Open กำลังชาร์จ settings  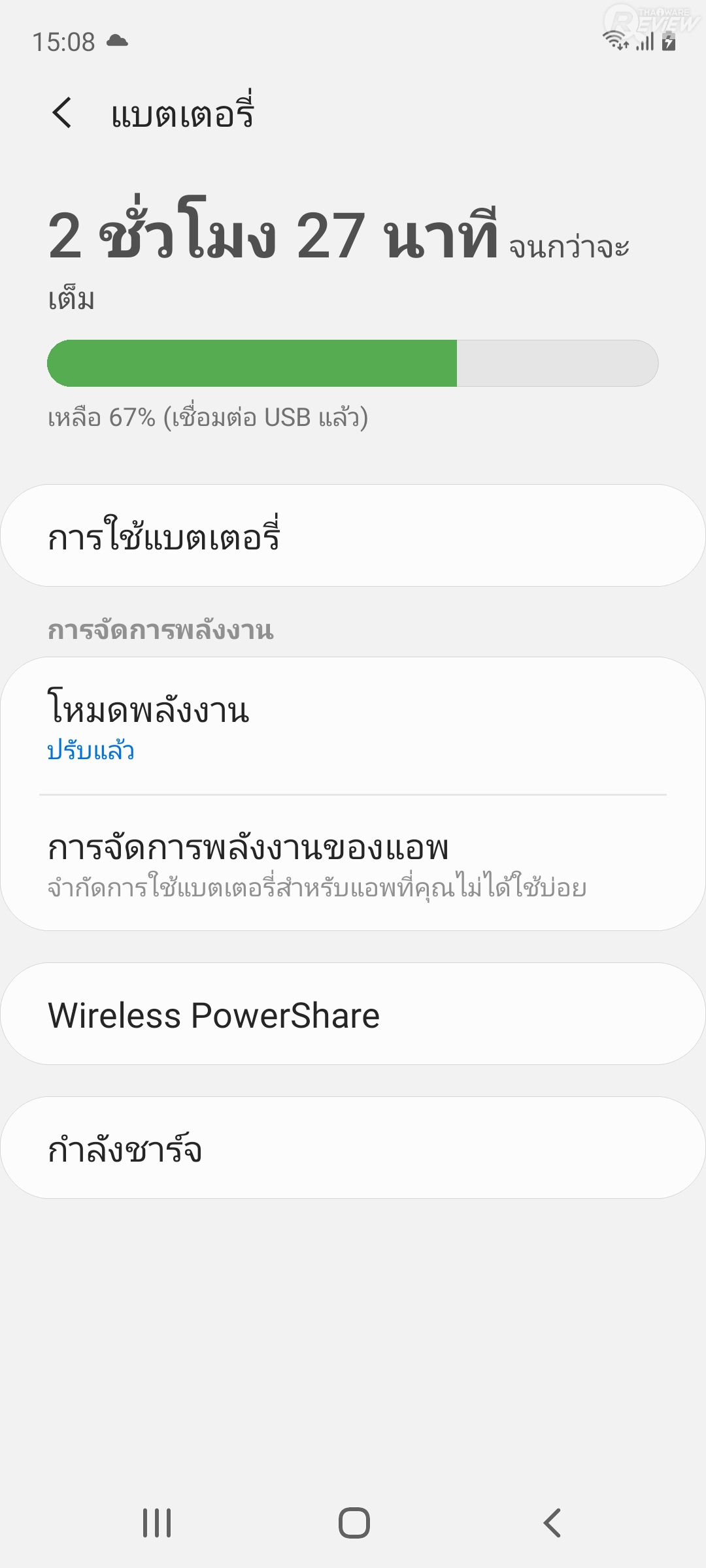click(x=353, y=1148)
